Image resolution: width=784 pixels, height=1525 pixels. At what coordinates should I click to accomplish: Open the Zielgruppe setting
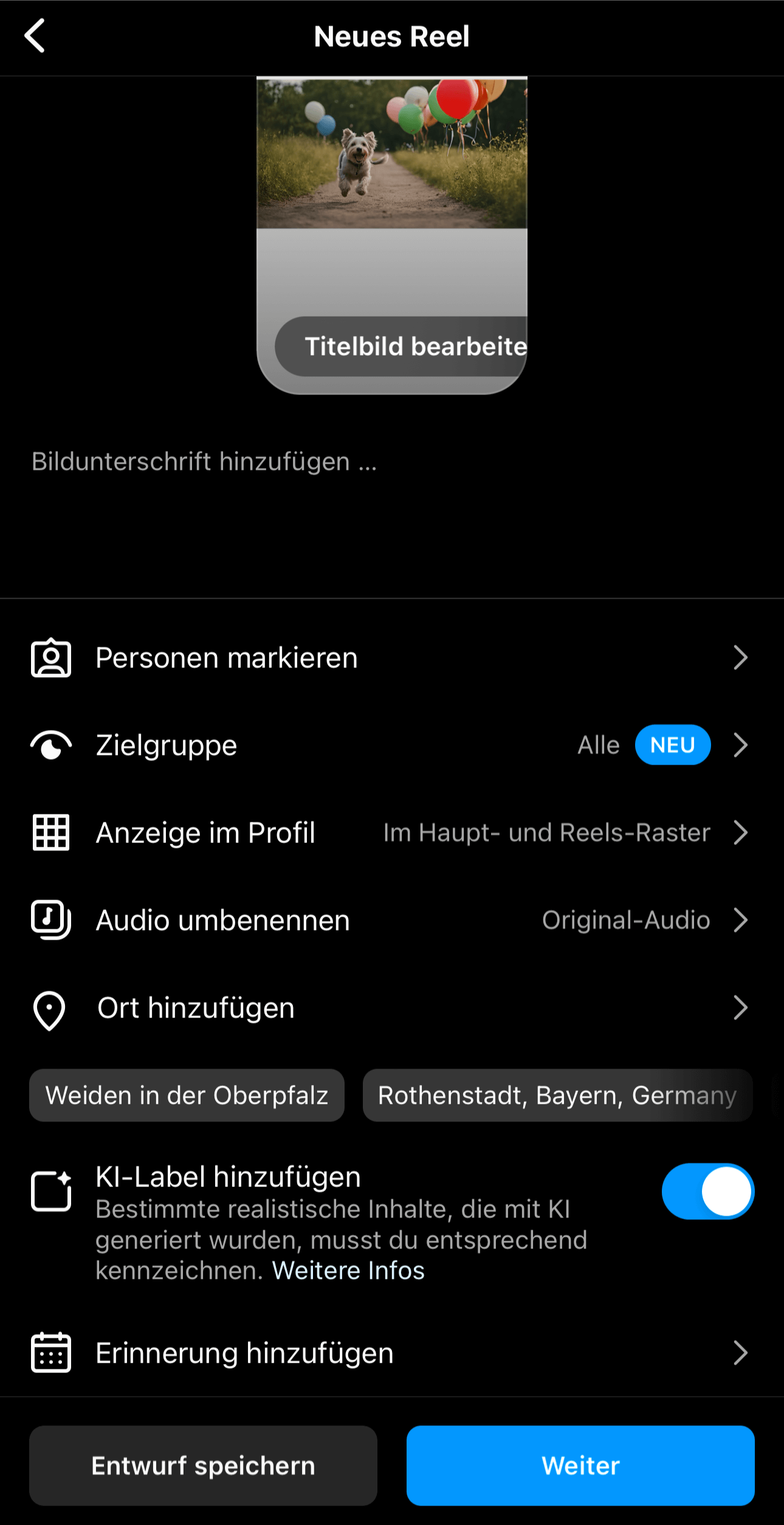coord(391,745)
